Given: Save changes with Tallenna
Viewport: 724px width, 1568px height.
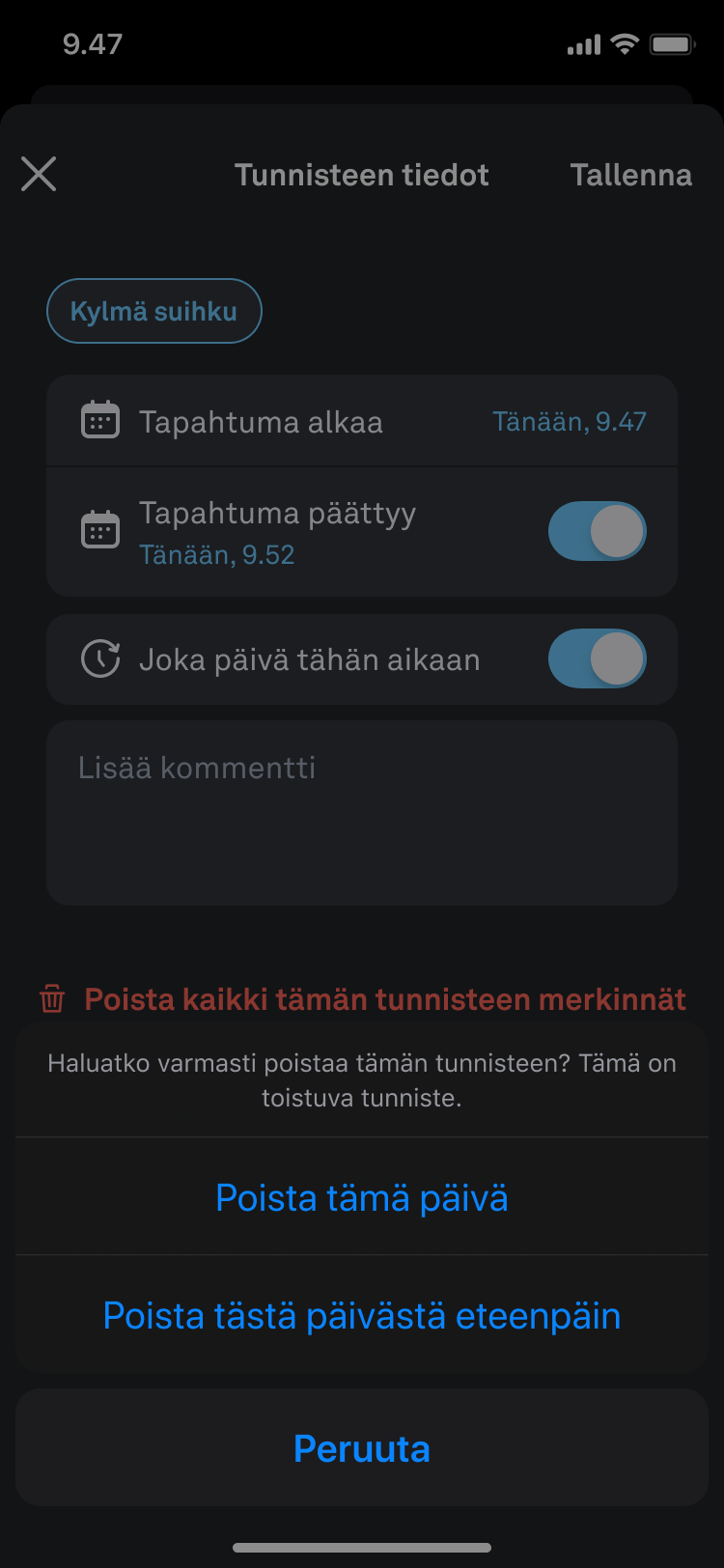Looking at the screenshot, I should click(x=630, y=175).
